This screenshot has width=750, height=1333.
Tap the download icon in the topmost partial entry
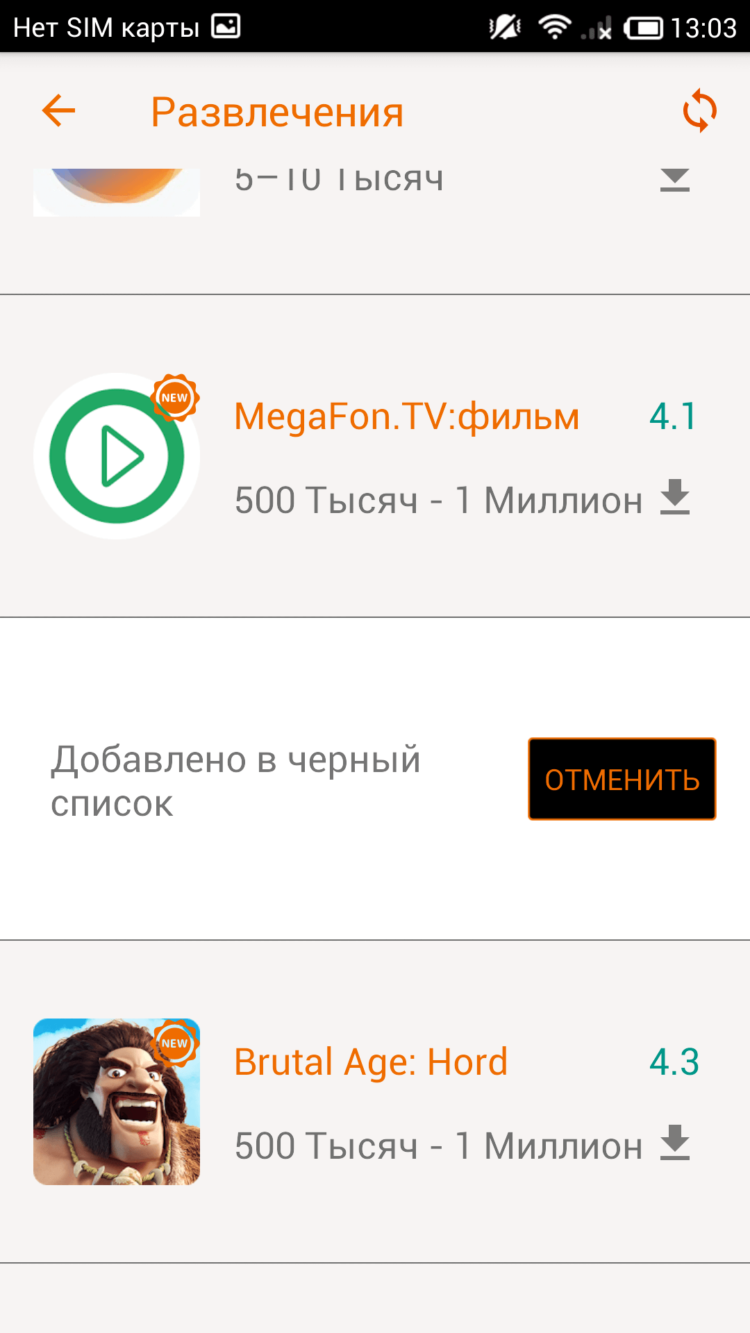(x=674, y=178)
